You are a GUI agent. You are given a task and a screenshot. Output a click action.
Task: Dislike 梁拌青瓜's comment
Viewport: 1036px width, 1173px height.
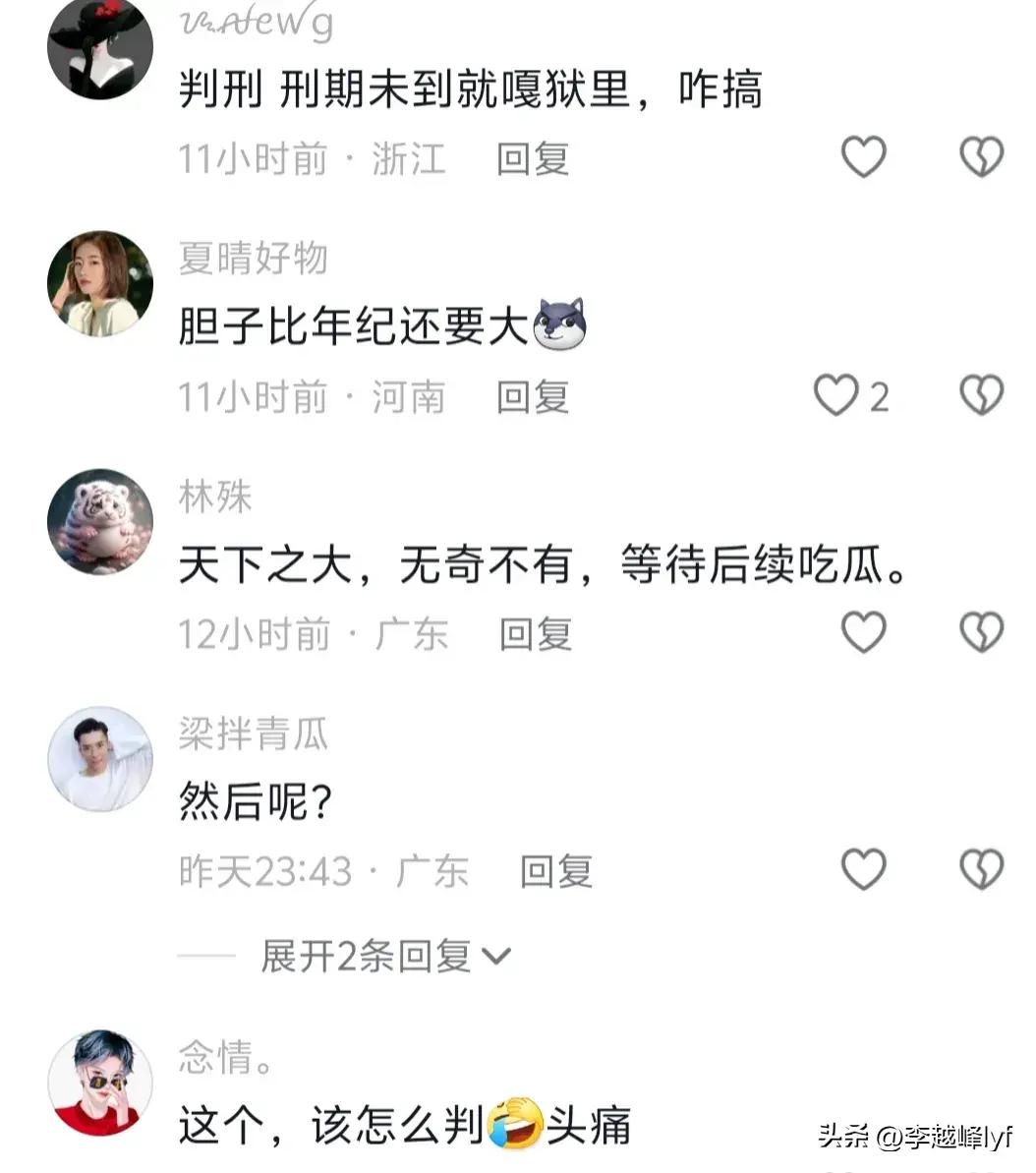[981, 870]
